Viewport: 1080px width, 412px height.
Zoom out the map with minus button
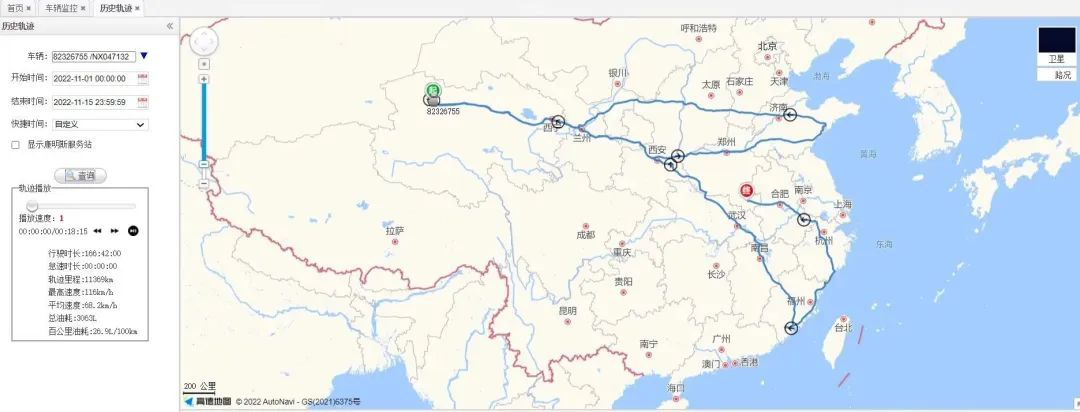(x=204, y=184)
